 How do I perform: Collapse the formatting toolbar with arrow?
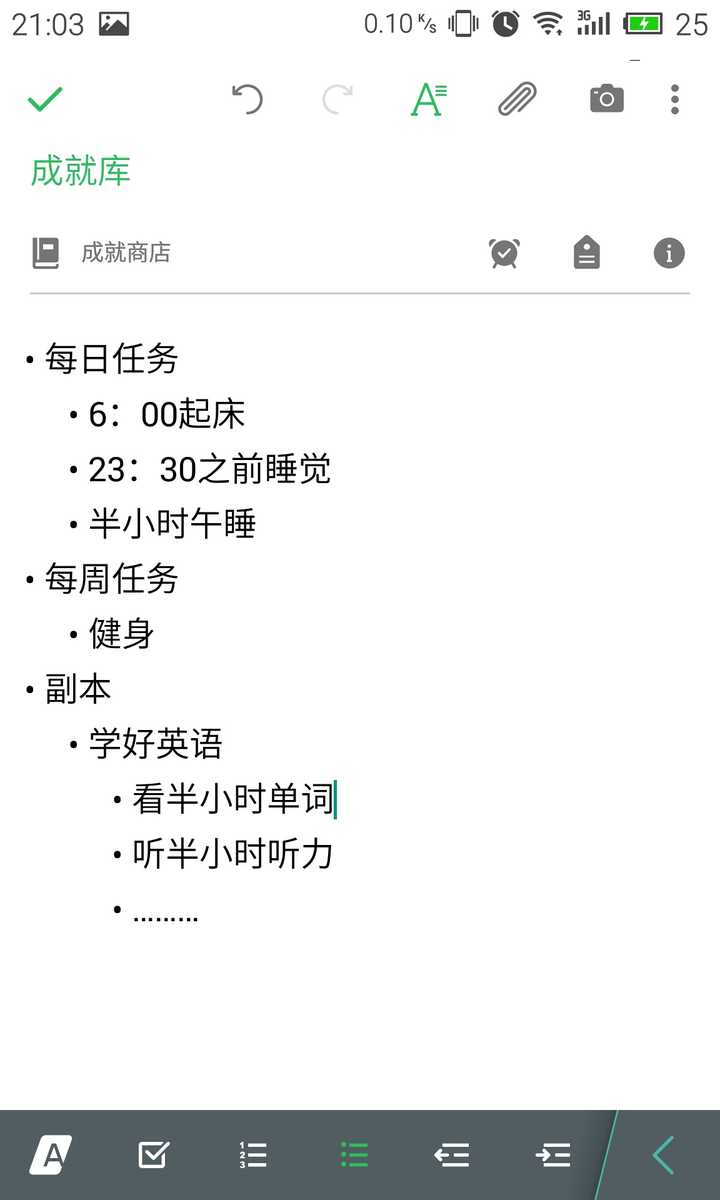coord(664,1156)
